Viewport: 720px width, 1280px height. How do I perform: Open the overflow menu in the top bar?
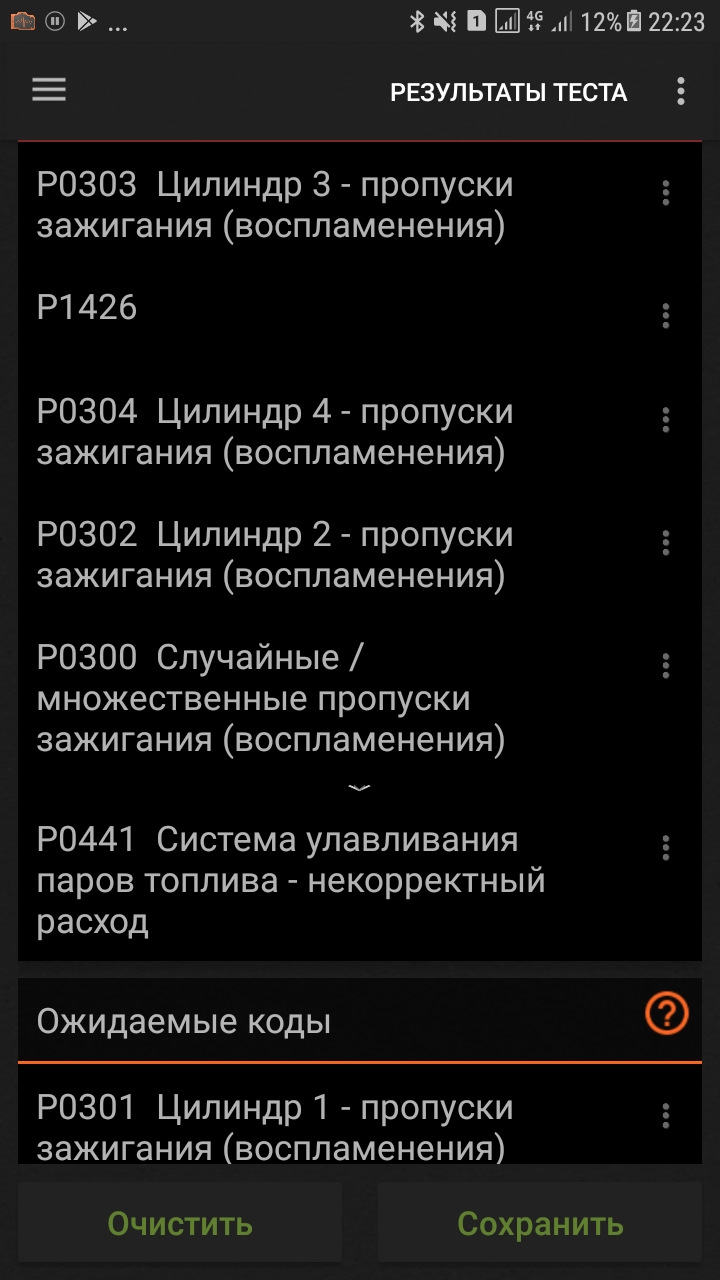681,91
